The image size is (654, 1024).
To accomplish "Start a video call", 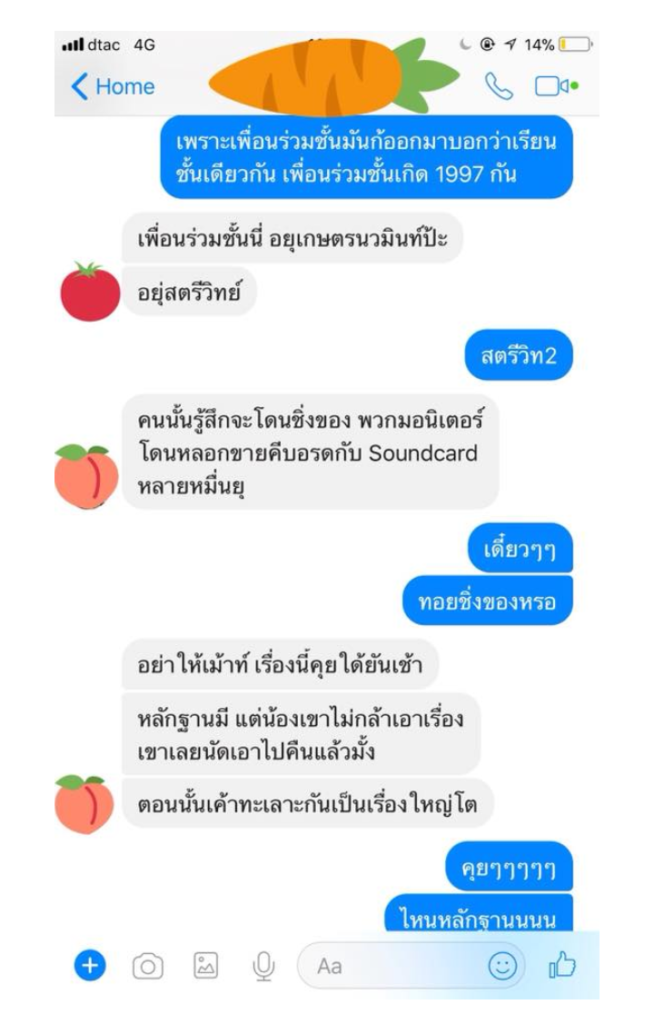I will pyautogui.click(x=555, y=87).
